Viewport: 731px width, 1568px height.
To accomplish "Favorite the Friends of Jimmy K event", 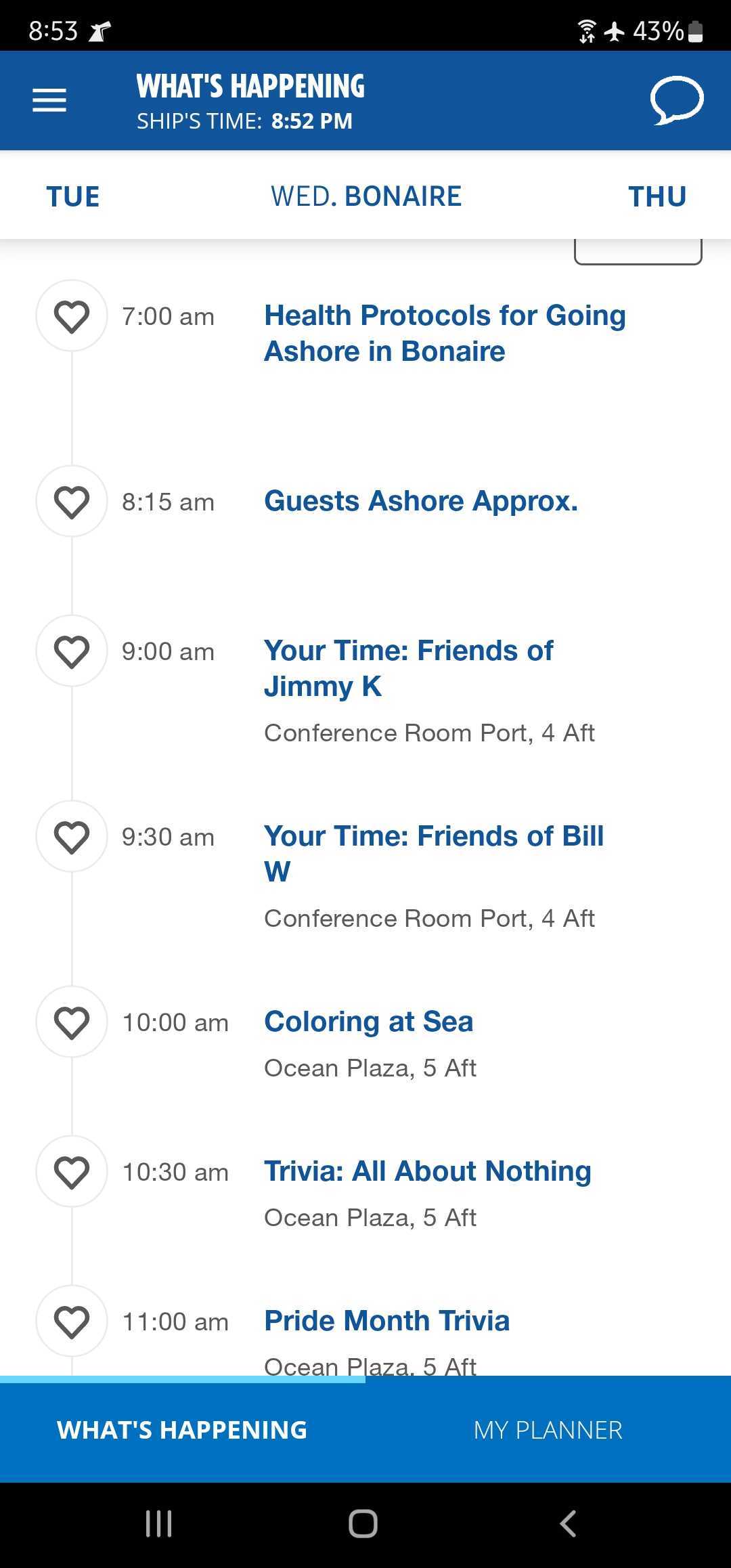I will click(x=72, y=651).
